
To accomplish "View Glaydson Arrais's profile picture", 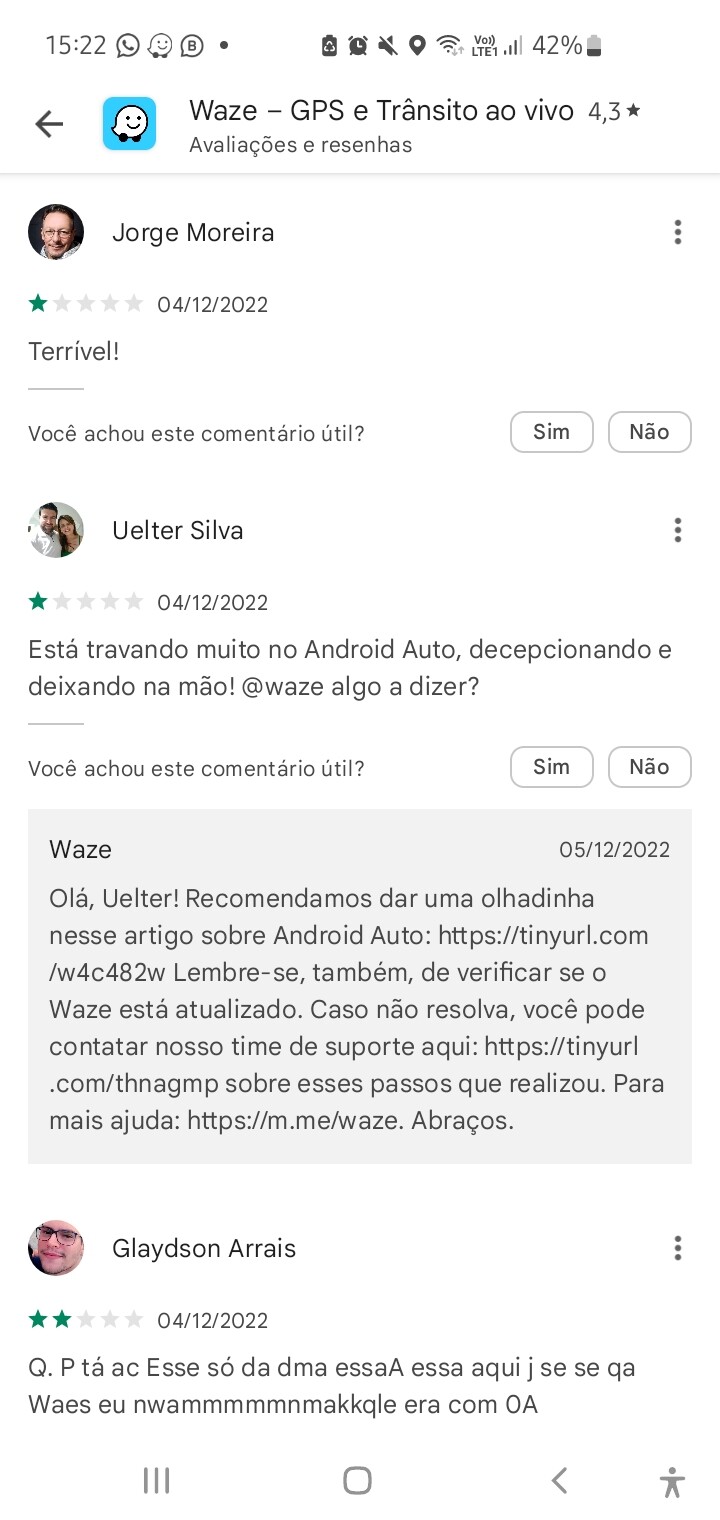I will click(x=56, y=1248).
